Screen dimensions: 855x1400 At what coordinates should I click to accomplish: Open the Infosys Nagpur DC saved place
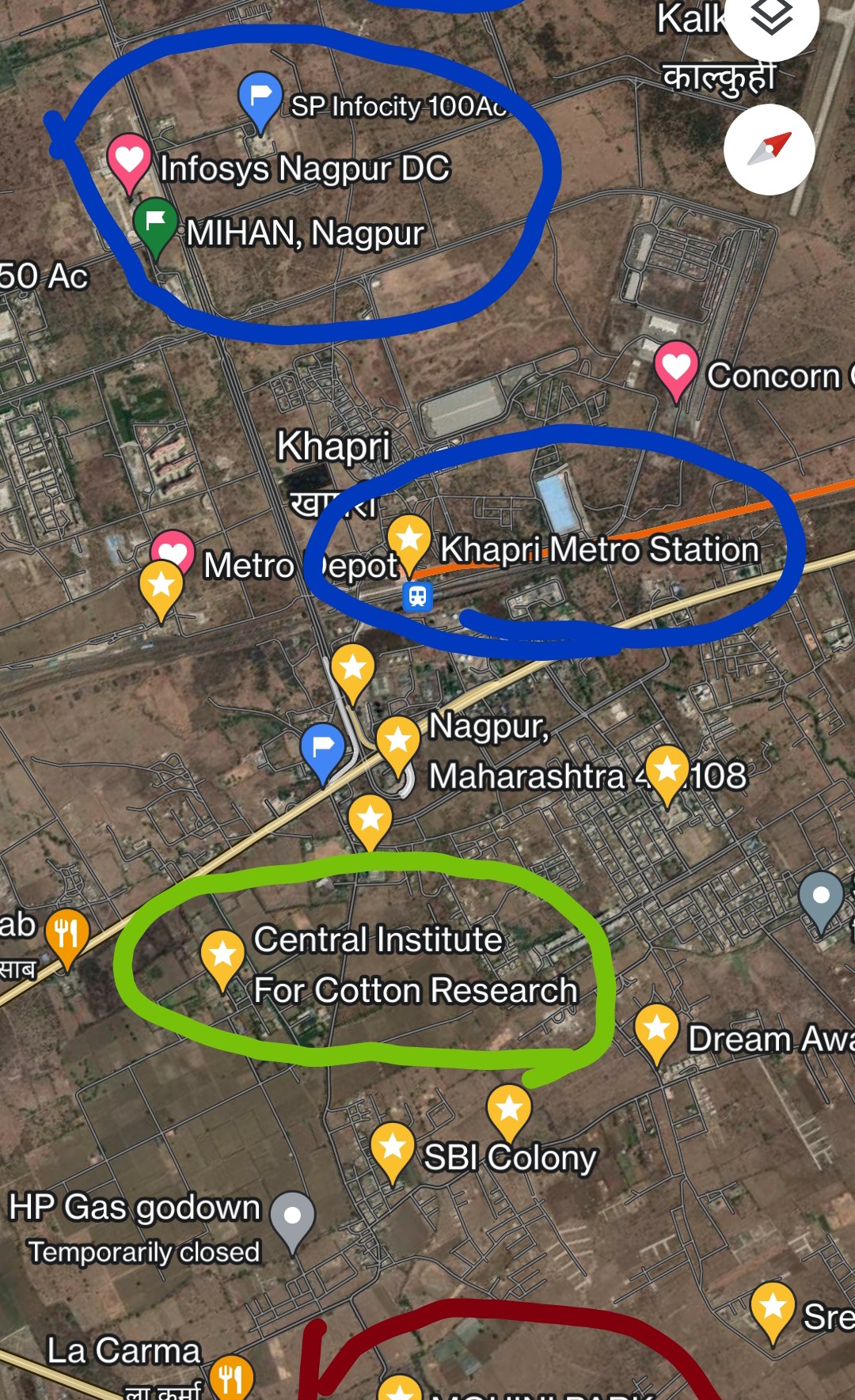coord(129,159)
